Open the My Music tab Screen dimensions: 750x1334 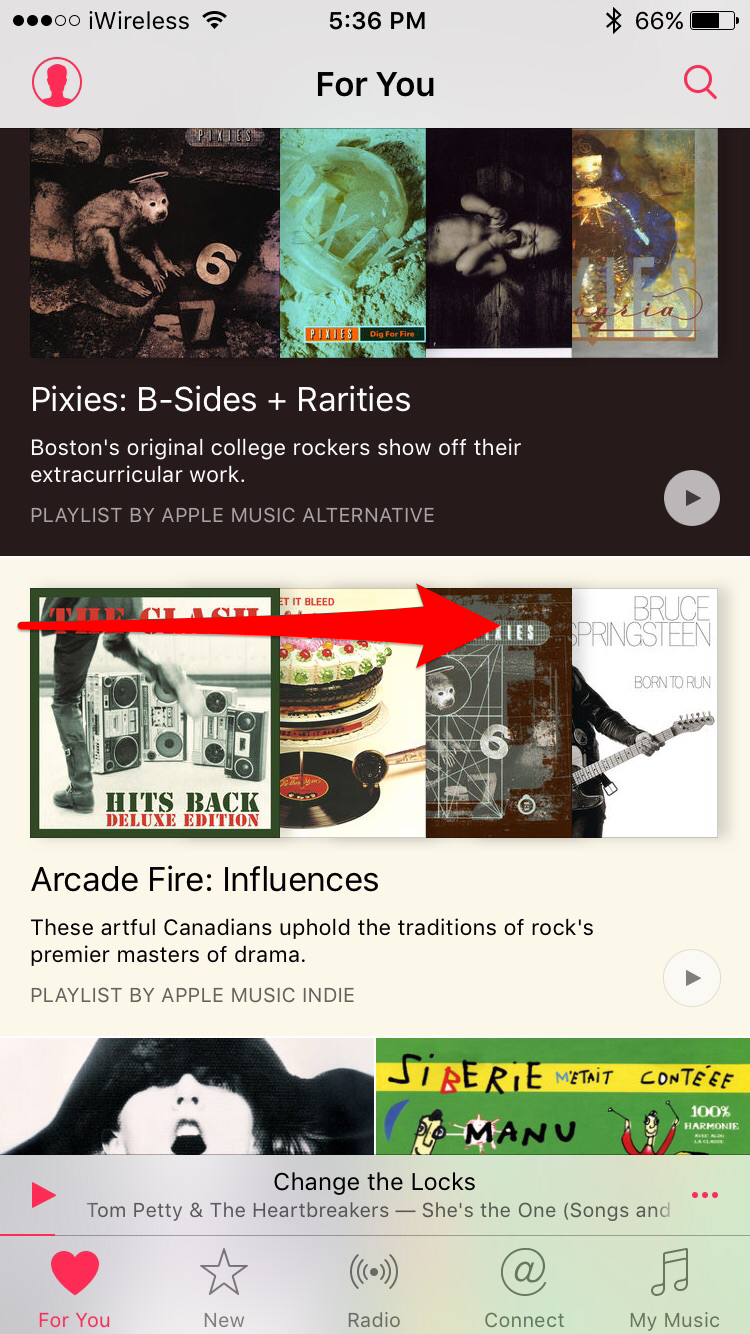pyautogui.click(x=674, y=1288)
